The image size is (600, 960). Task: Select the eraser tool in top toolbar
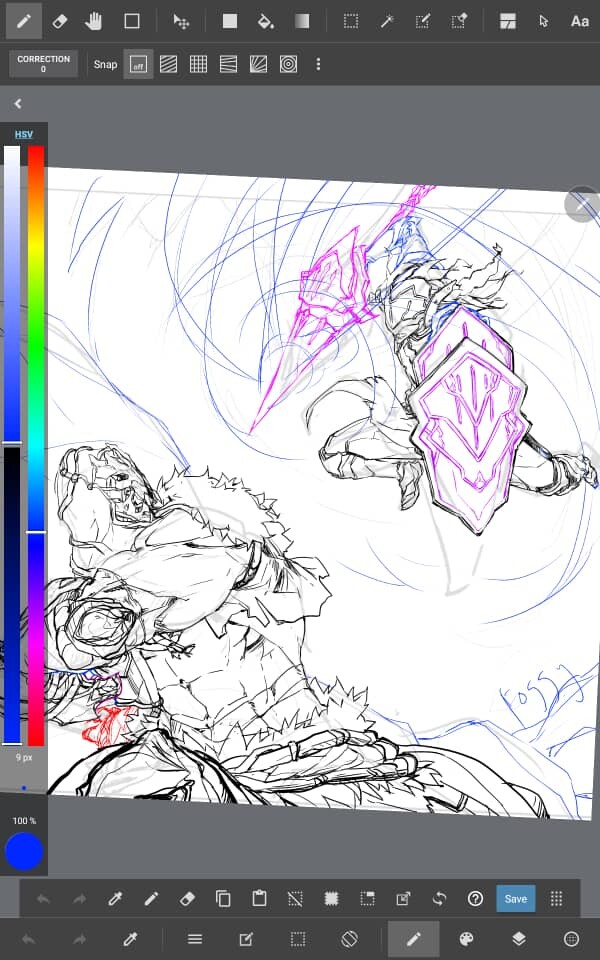pyautogui.click(x=59, y=21)
